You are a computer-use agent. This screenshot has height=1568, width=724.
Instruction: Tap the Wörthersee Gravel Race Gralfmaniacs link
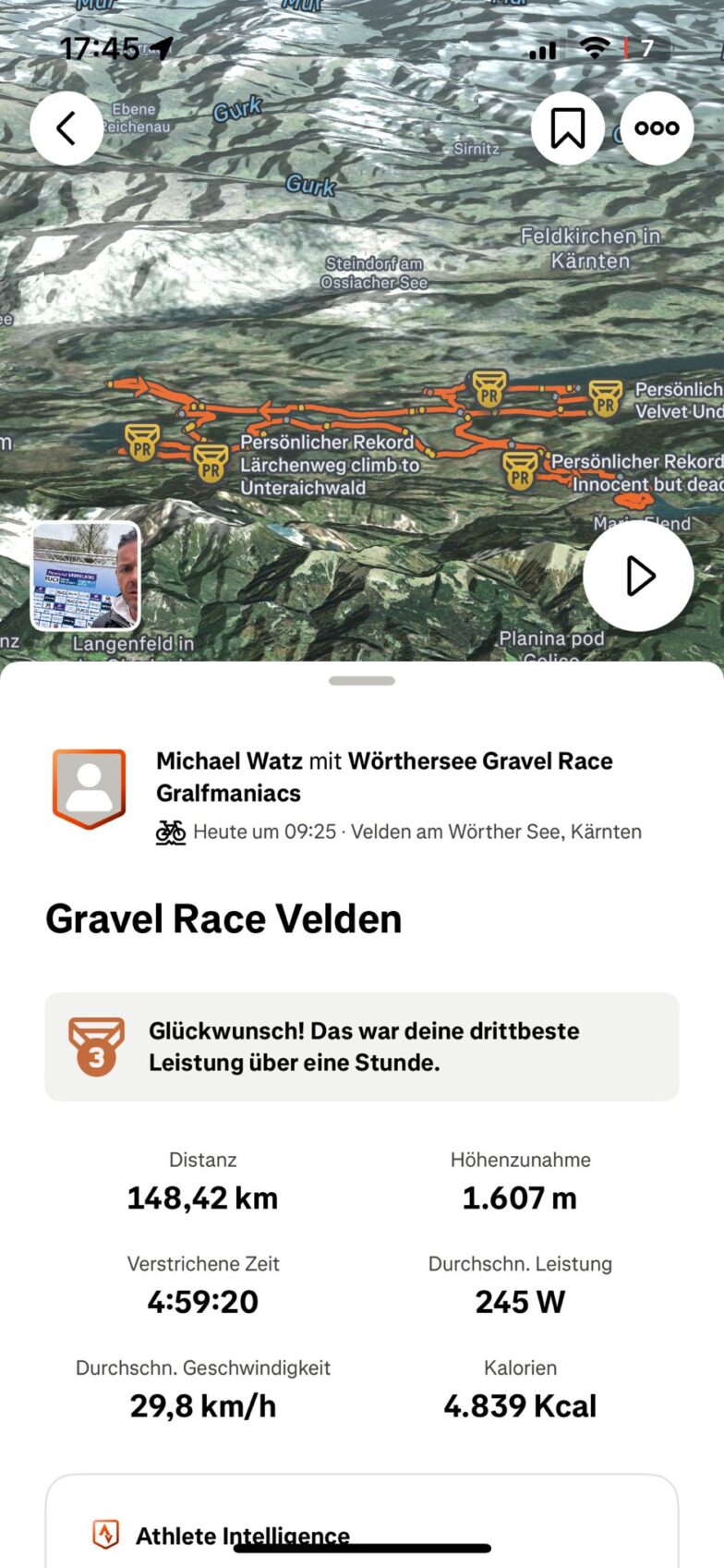pyautogui.click(x=479, y=761)
